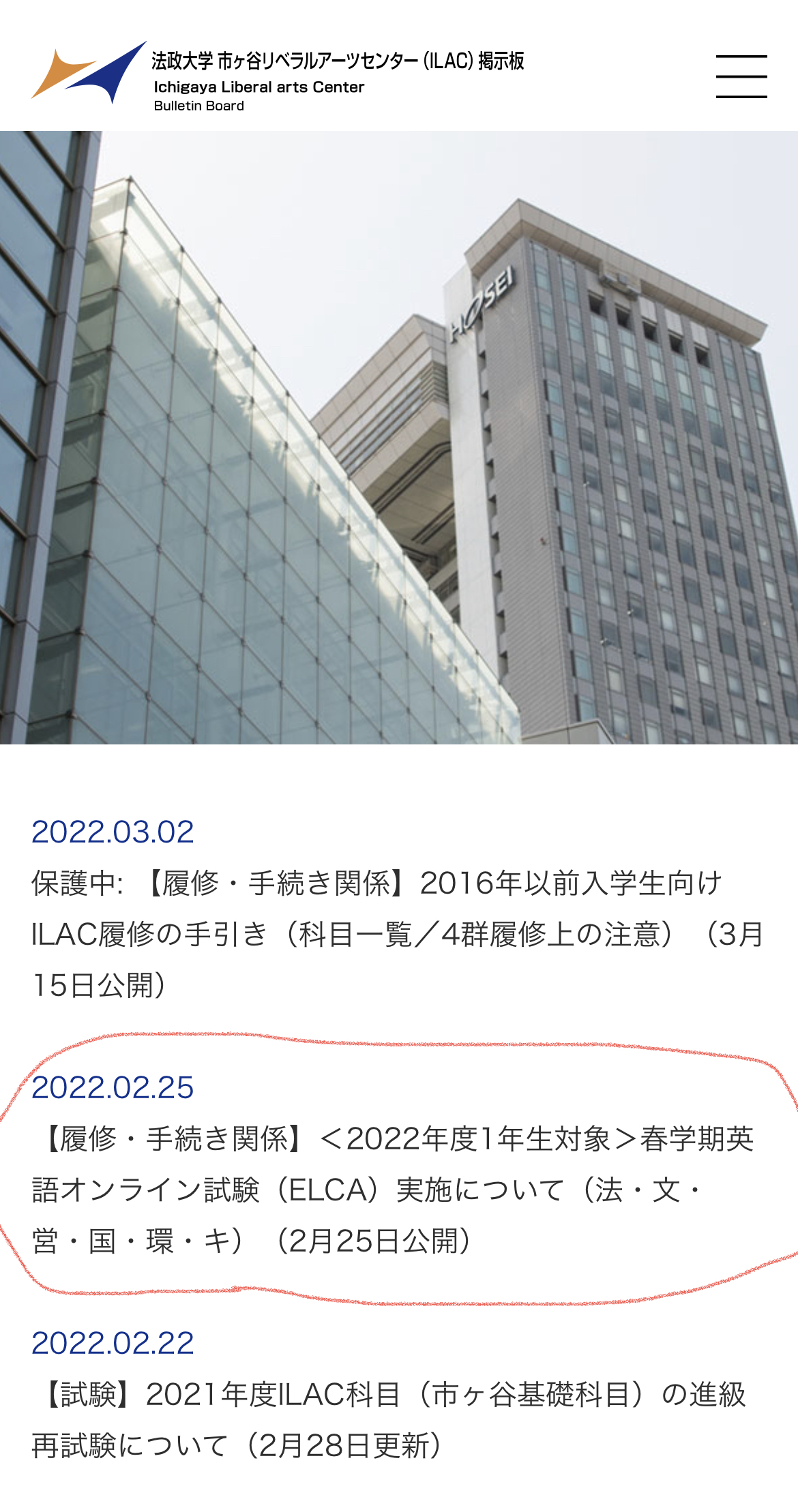The width and height of the screenshot is (798, 1512).
Task: Open the 2022.02.22 進級再試験 announcement
Action: point(389,1420)
